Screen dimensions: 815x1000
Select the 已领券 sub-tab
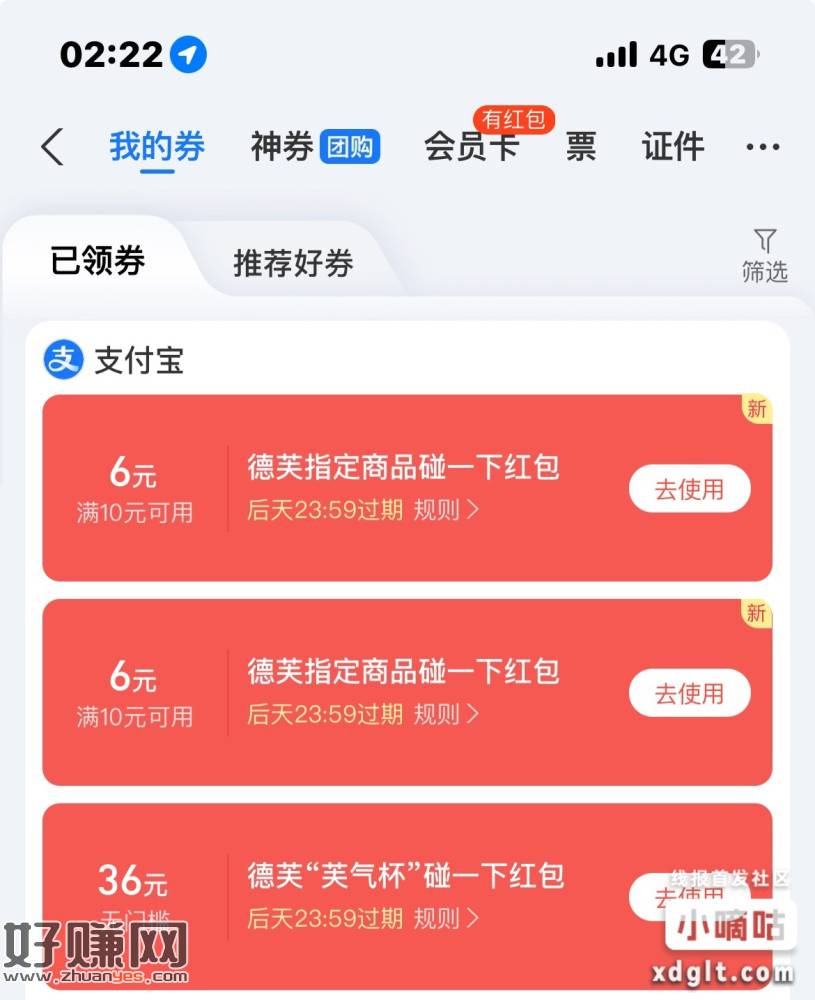(x=98, y=261)
